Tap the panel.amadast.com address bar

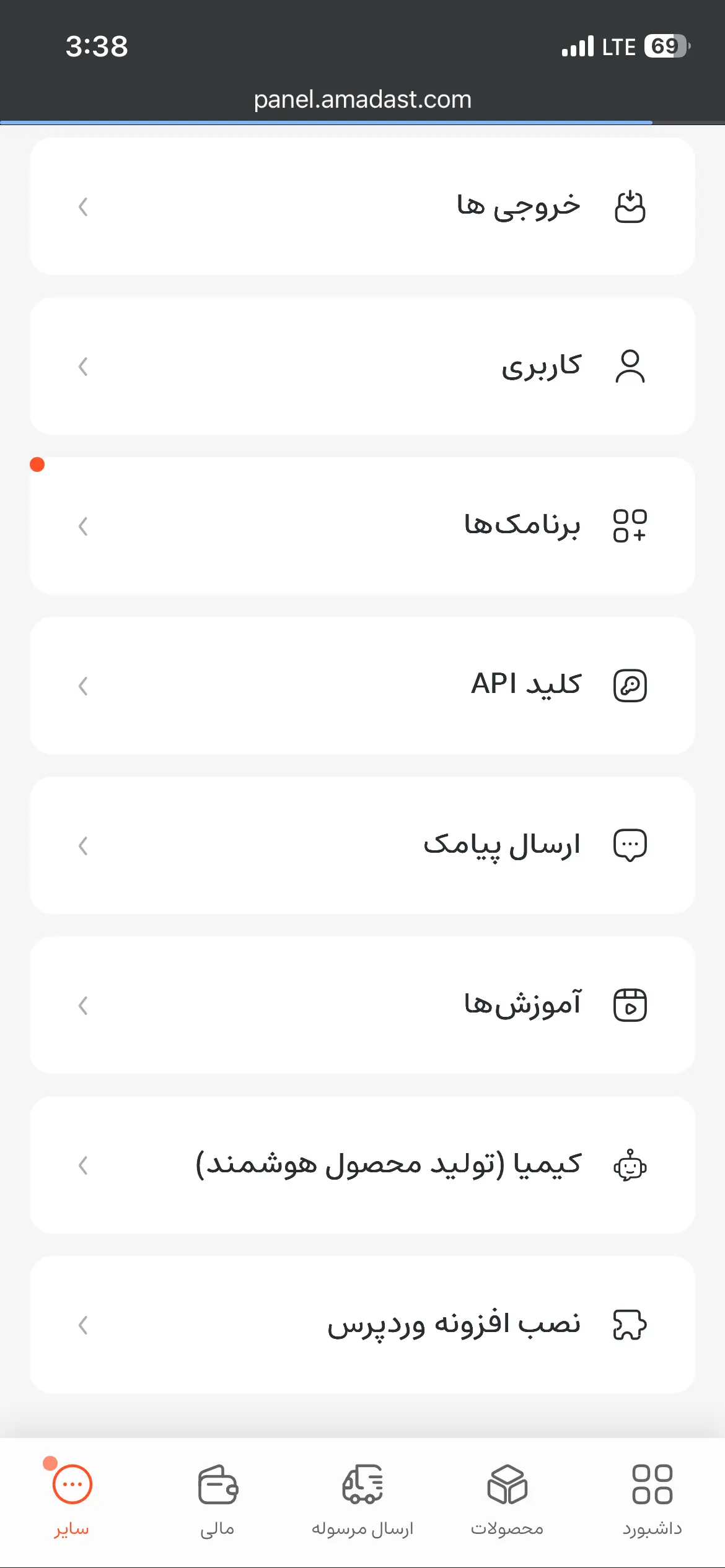point(362,100)
